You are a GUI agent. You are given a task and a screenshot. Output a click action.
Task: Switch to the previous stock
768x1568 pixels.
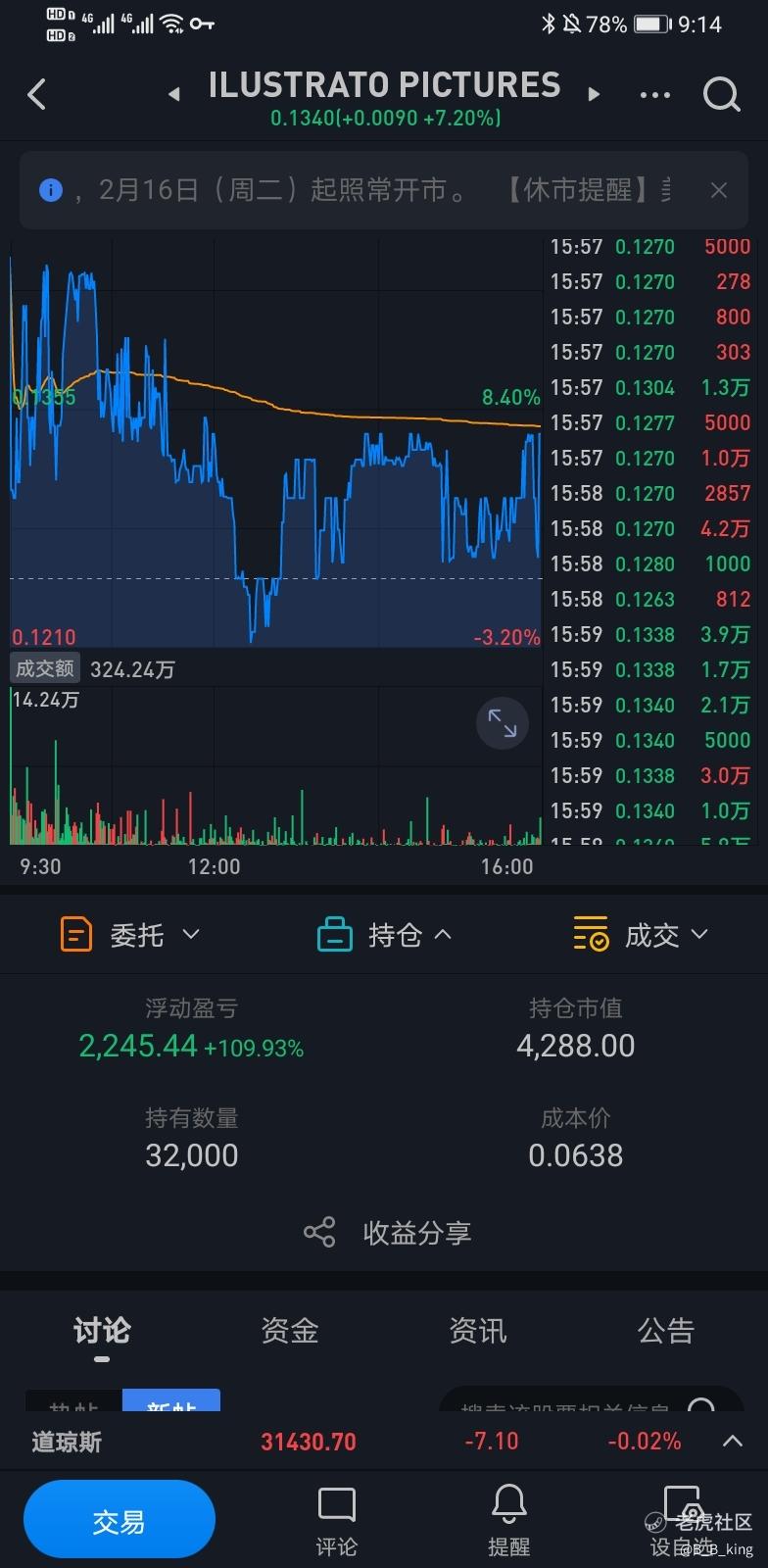(x=174, y=95)
